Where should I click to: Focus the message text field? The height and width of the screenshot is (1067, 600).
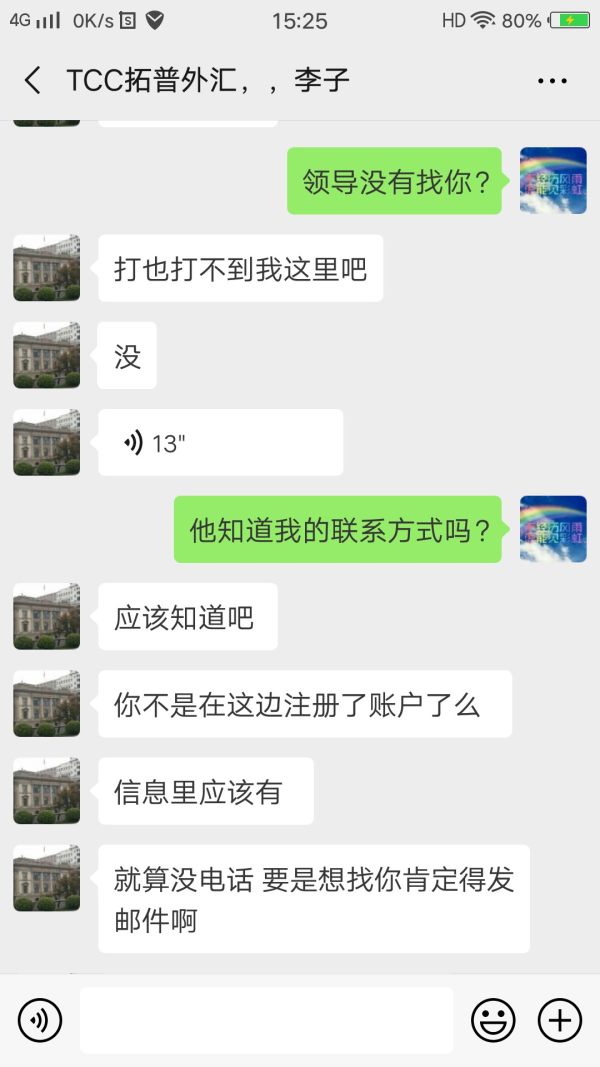click(x=266, y=1020)
